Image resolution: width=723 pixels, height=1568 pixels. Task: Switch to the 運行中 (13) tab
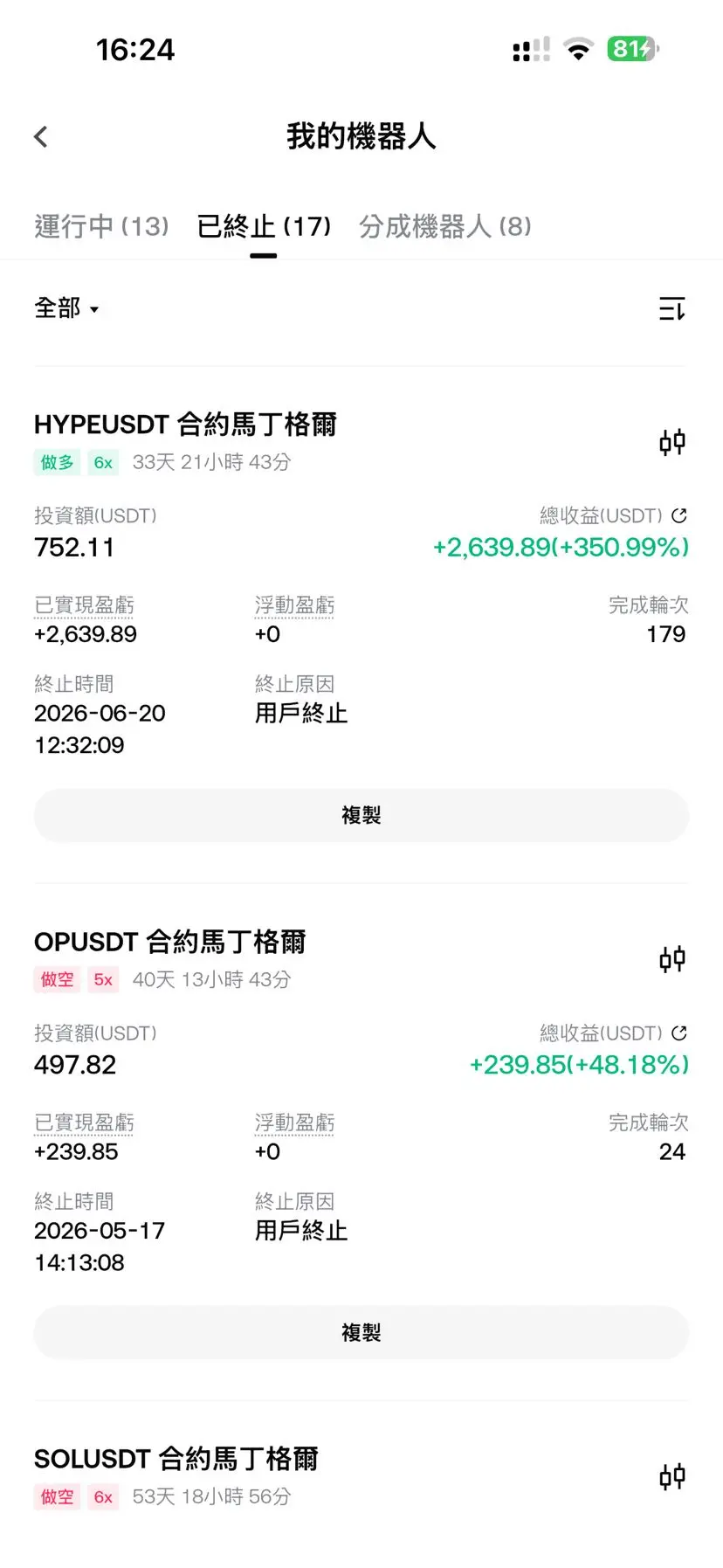101,226
